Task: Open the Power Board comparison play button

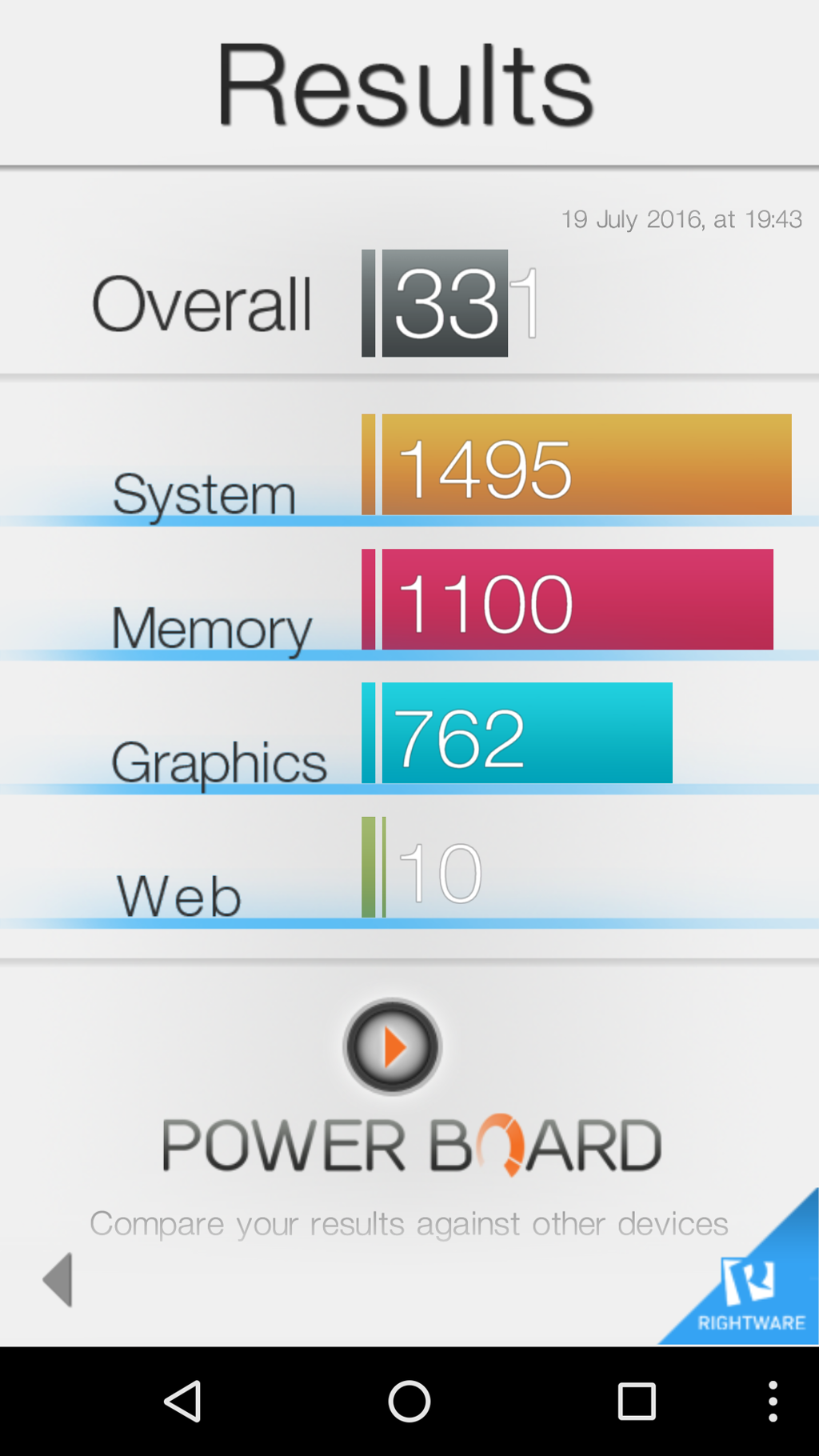Action: coord(392,1046)
